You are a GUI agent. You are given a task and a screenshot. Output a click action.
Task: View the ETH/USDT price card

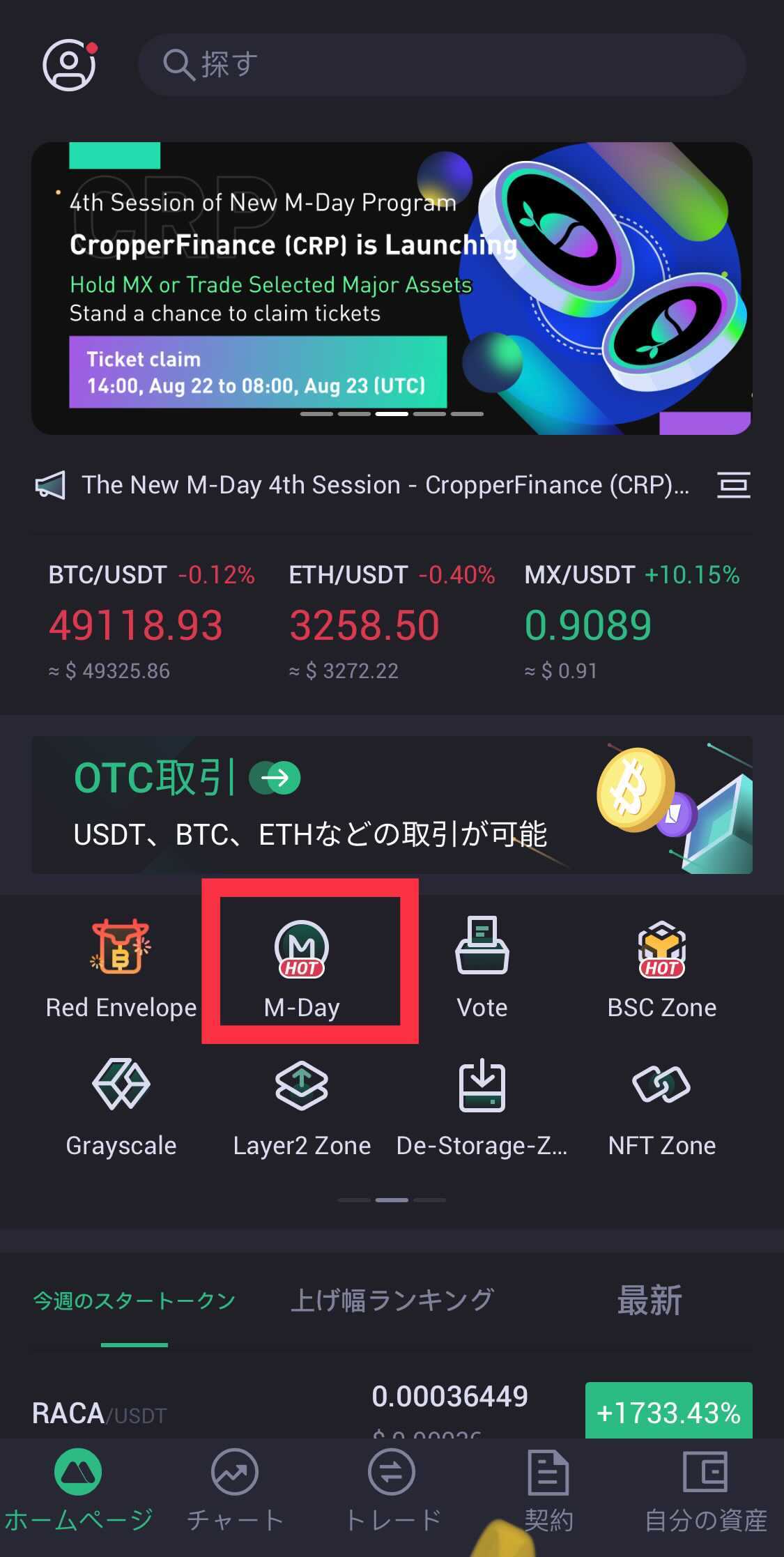click(391, 622)
